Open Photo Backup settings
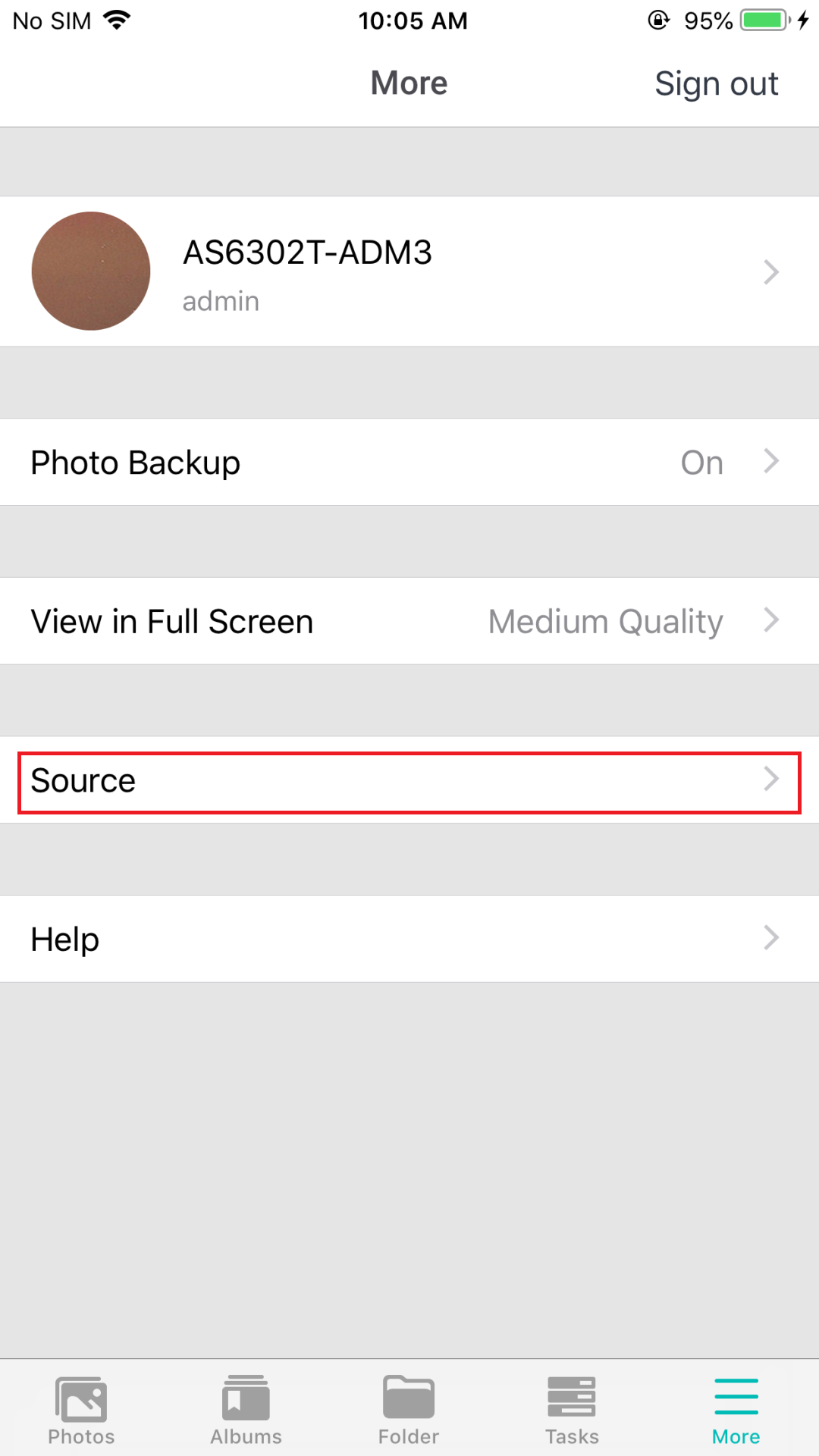Screen dimensions: 819x1456 click(x=409, y=462)
